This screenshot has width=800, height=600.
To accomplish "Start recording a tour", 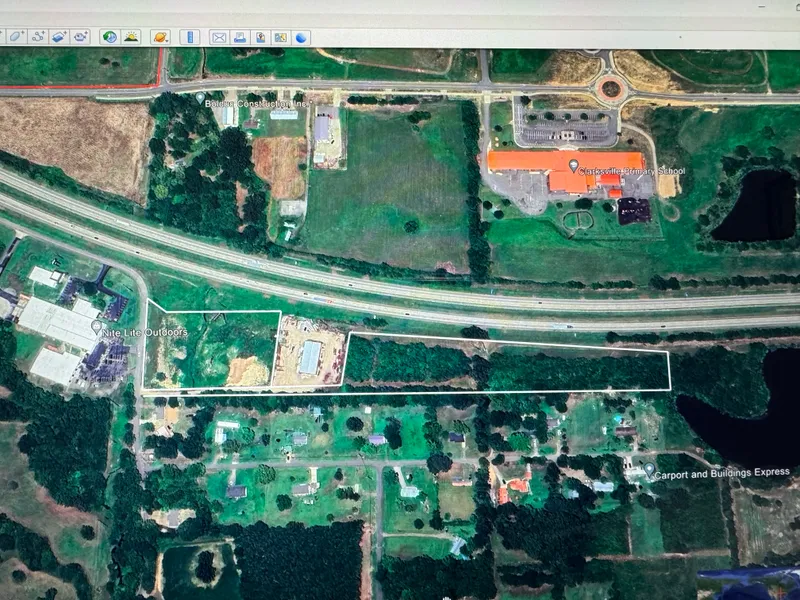I will 81,37.
